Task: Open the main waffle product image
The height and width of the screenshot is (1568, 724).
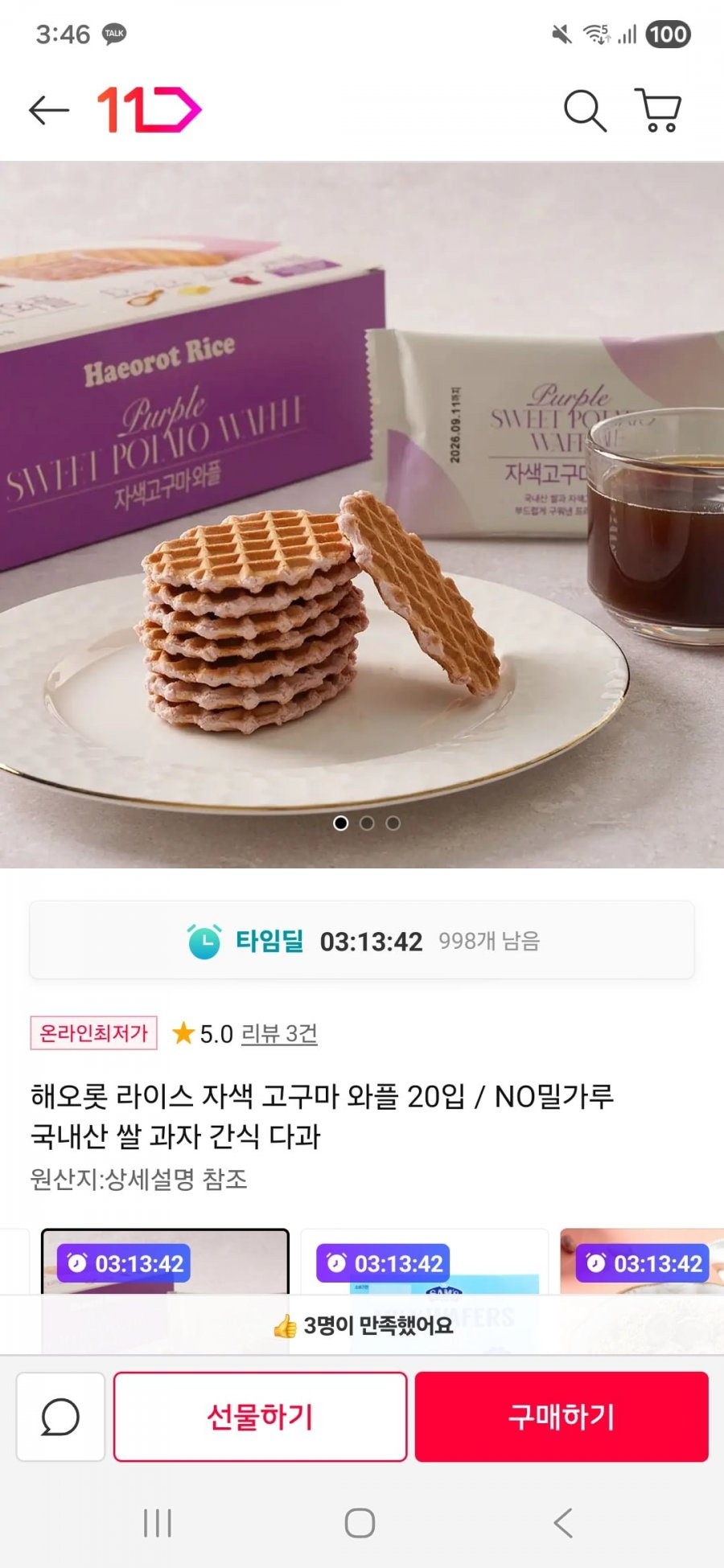Action: pyautogui.click(x=362, y=515)
